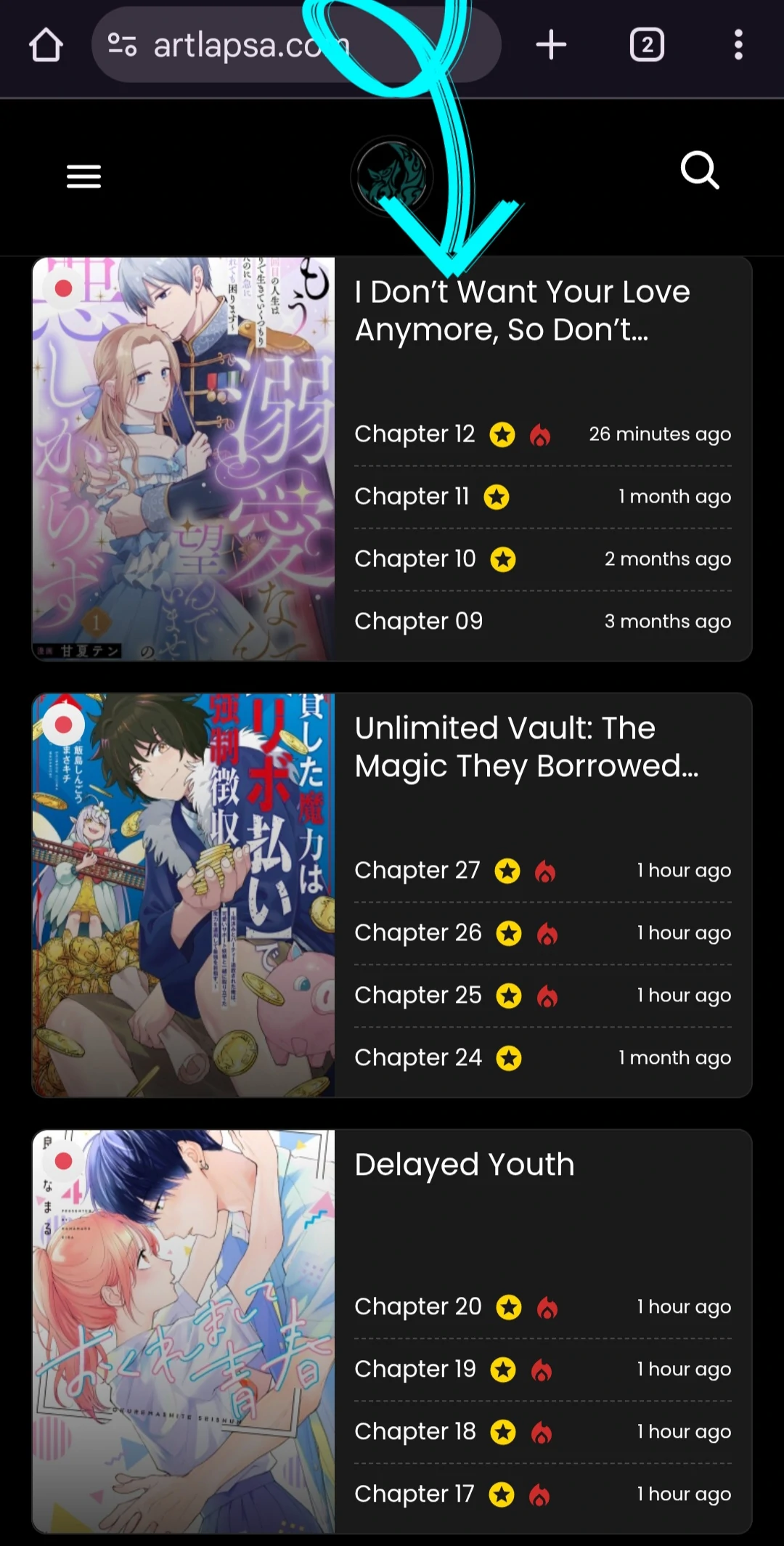The width and height of the screenshot is (784, 1546).
Task: View the Unlimited Vault cover image
Action: pyautogui.click(x=184, y=895)
